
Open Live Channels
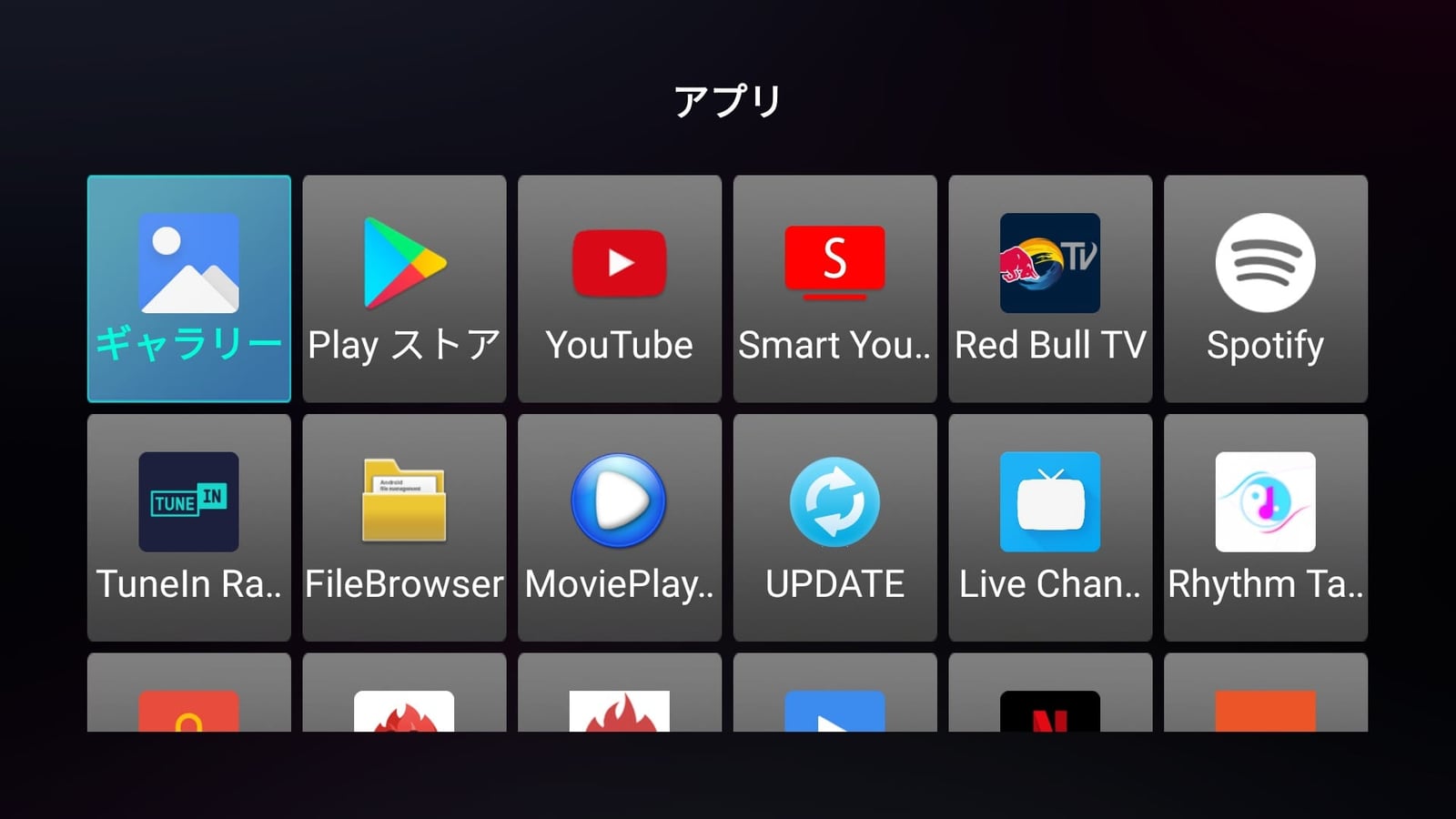coord(1050,527)
